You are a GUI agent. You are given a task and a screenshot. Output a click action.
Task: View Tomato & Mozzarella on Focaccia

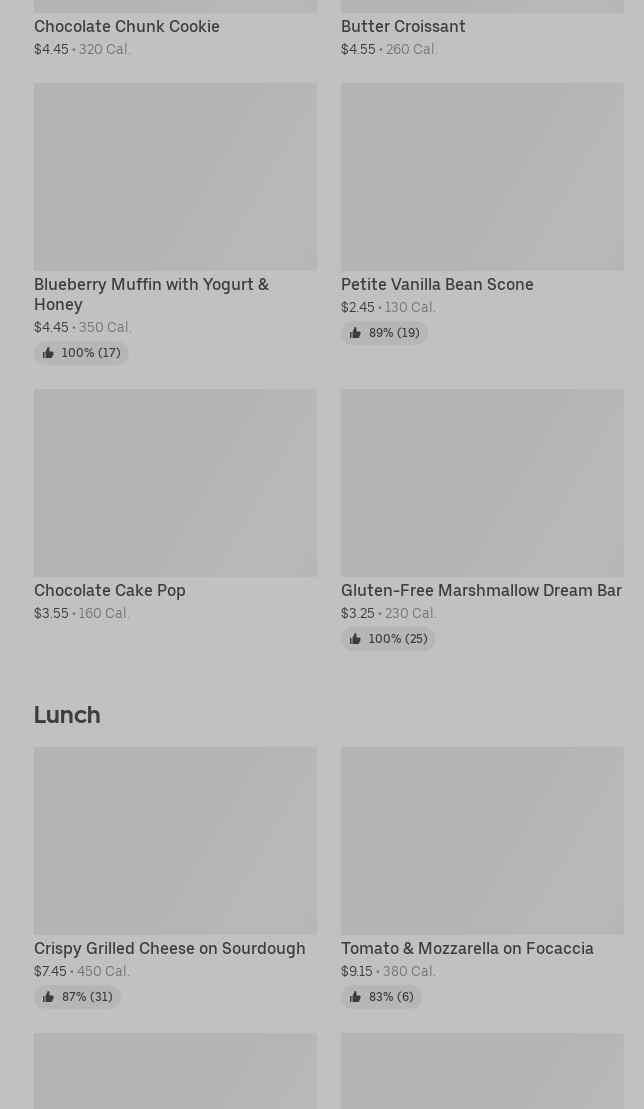click(x=482, y=877)
